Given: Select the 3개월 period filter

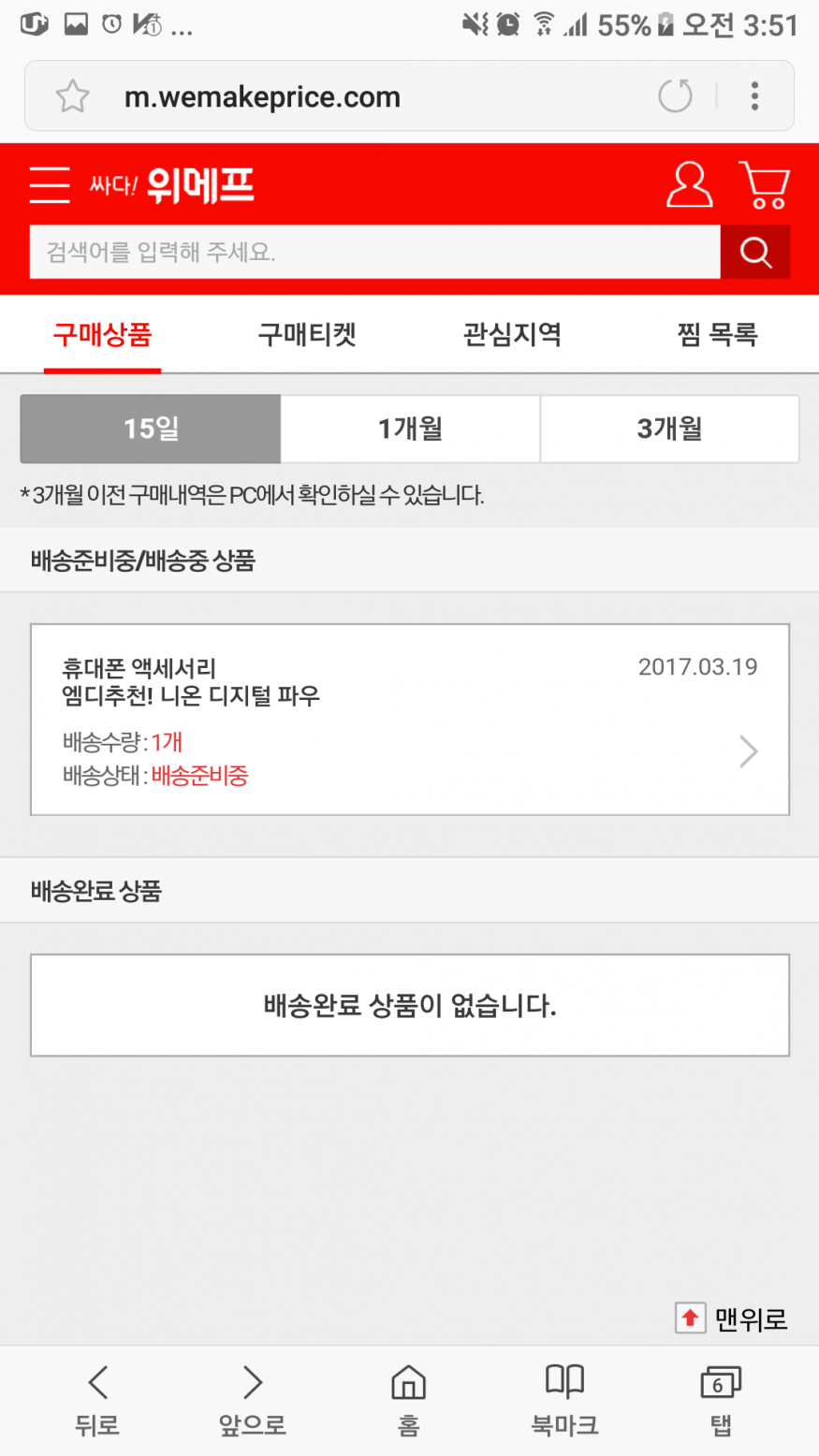Looking at the screenshot, I should (x=669, y=429).
